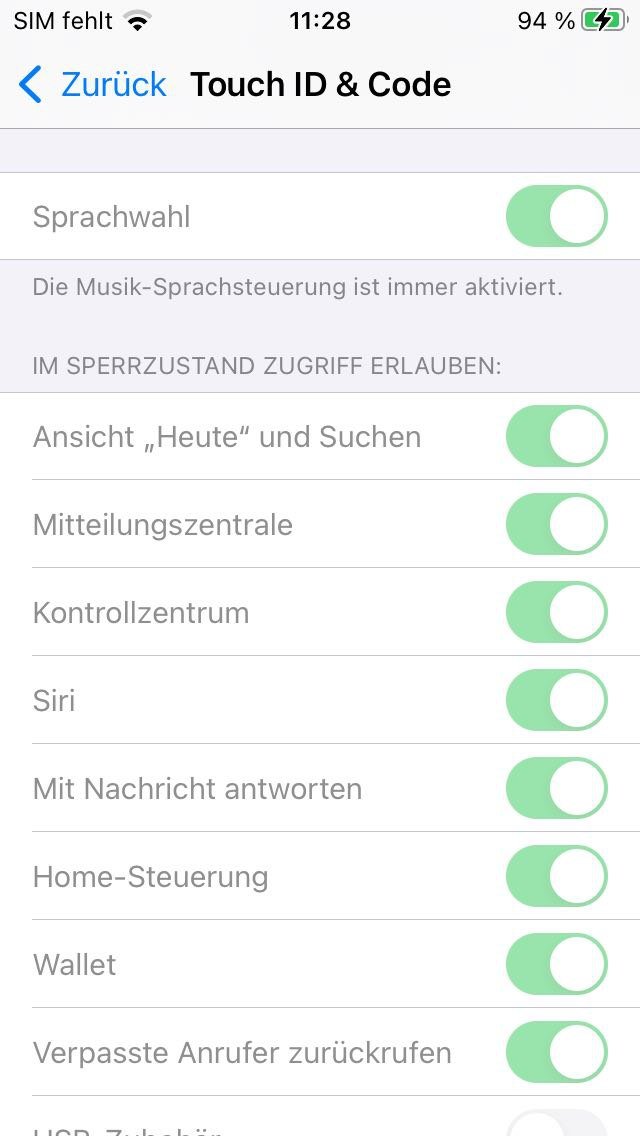
Task: Toggle the Home-Steuerung switch
Action: click(557, 876)
